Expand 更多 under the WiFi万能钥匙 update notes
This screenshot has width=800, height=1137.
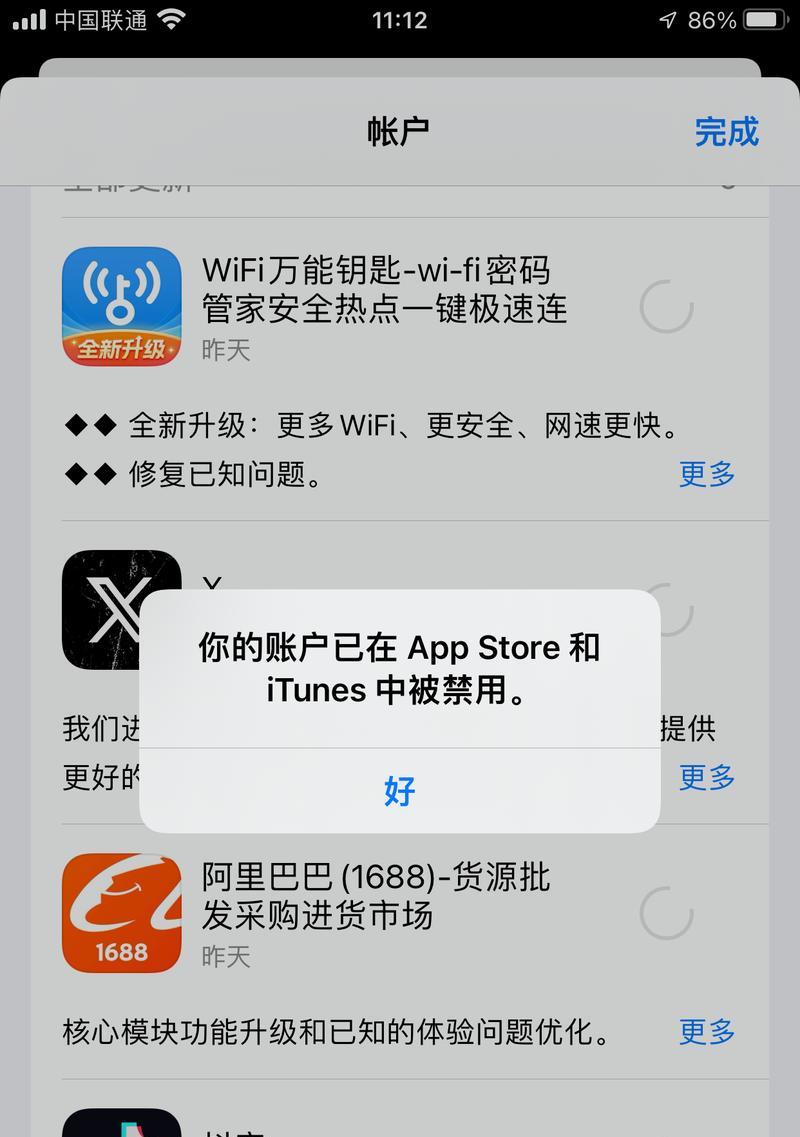[707, 474]
